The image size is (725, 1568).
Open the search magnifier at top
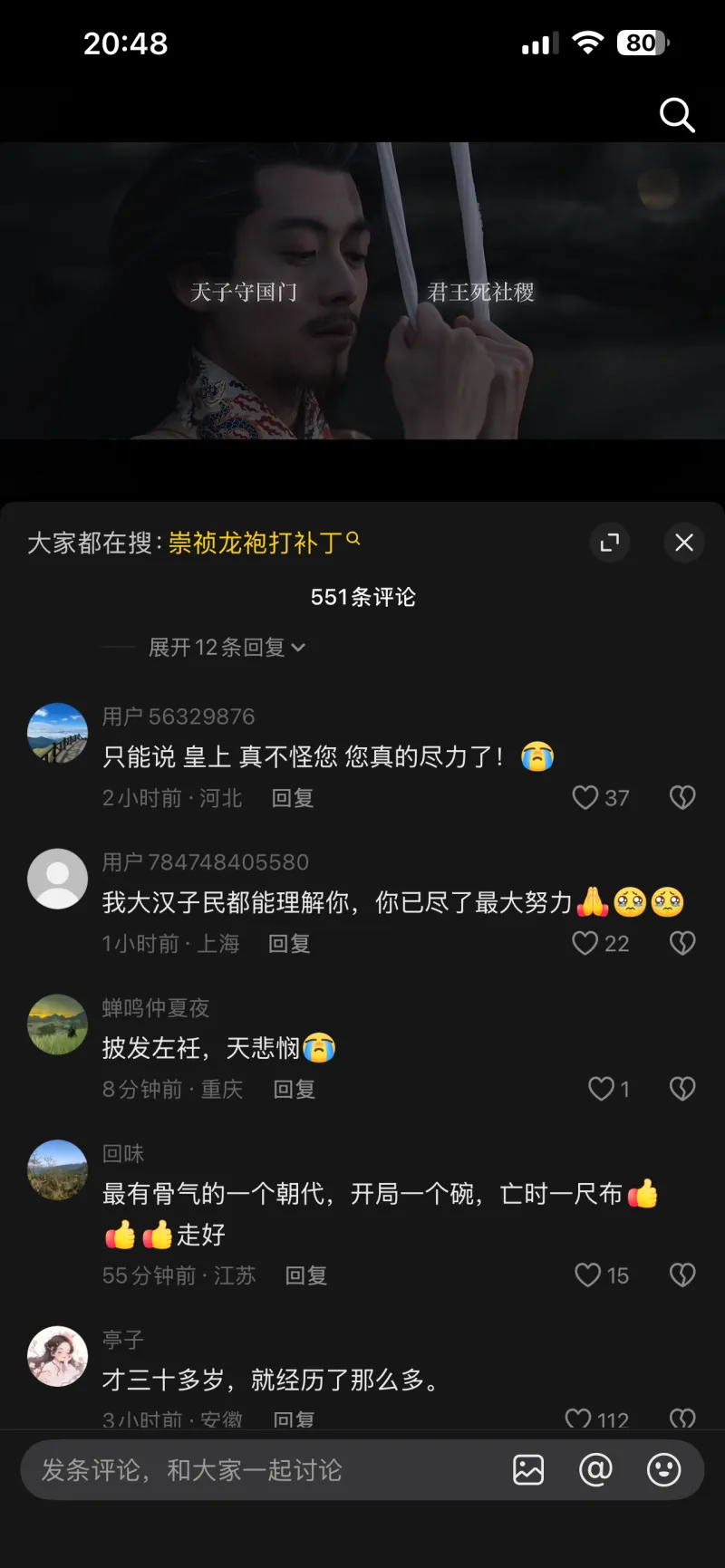click(677, 115)
